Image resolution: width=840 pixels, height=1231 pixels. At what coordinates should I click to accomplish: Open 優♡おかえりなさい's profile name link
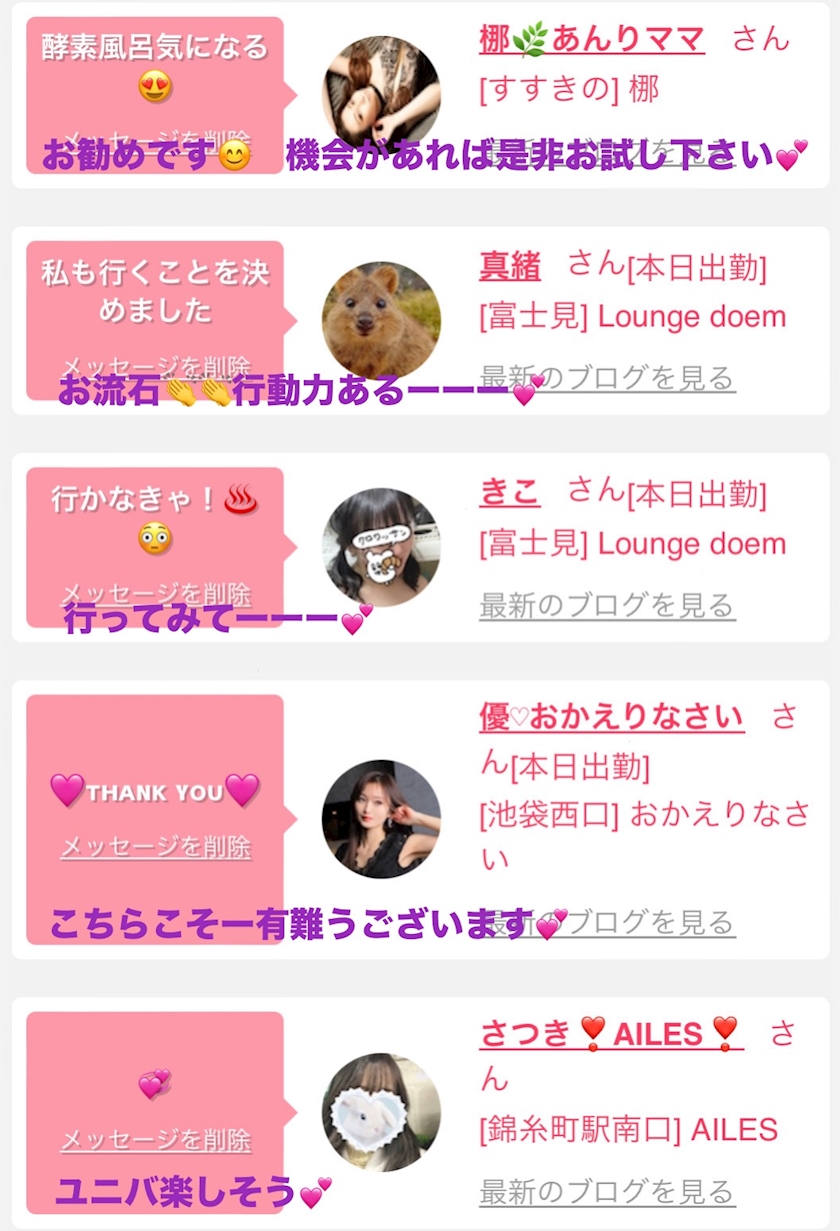click(611, 717)
